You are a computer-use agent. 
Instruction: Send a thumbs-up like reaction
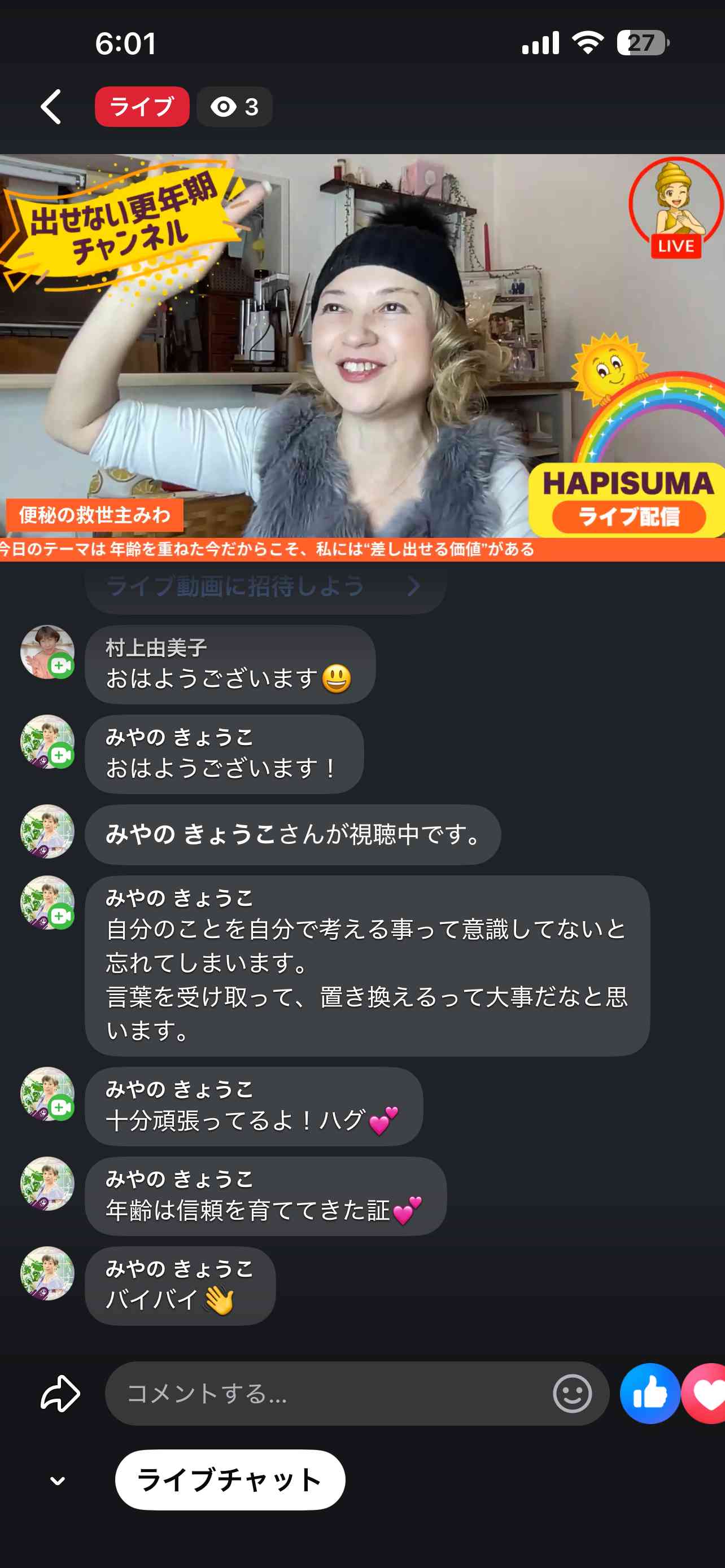(x=649, y=1392)
